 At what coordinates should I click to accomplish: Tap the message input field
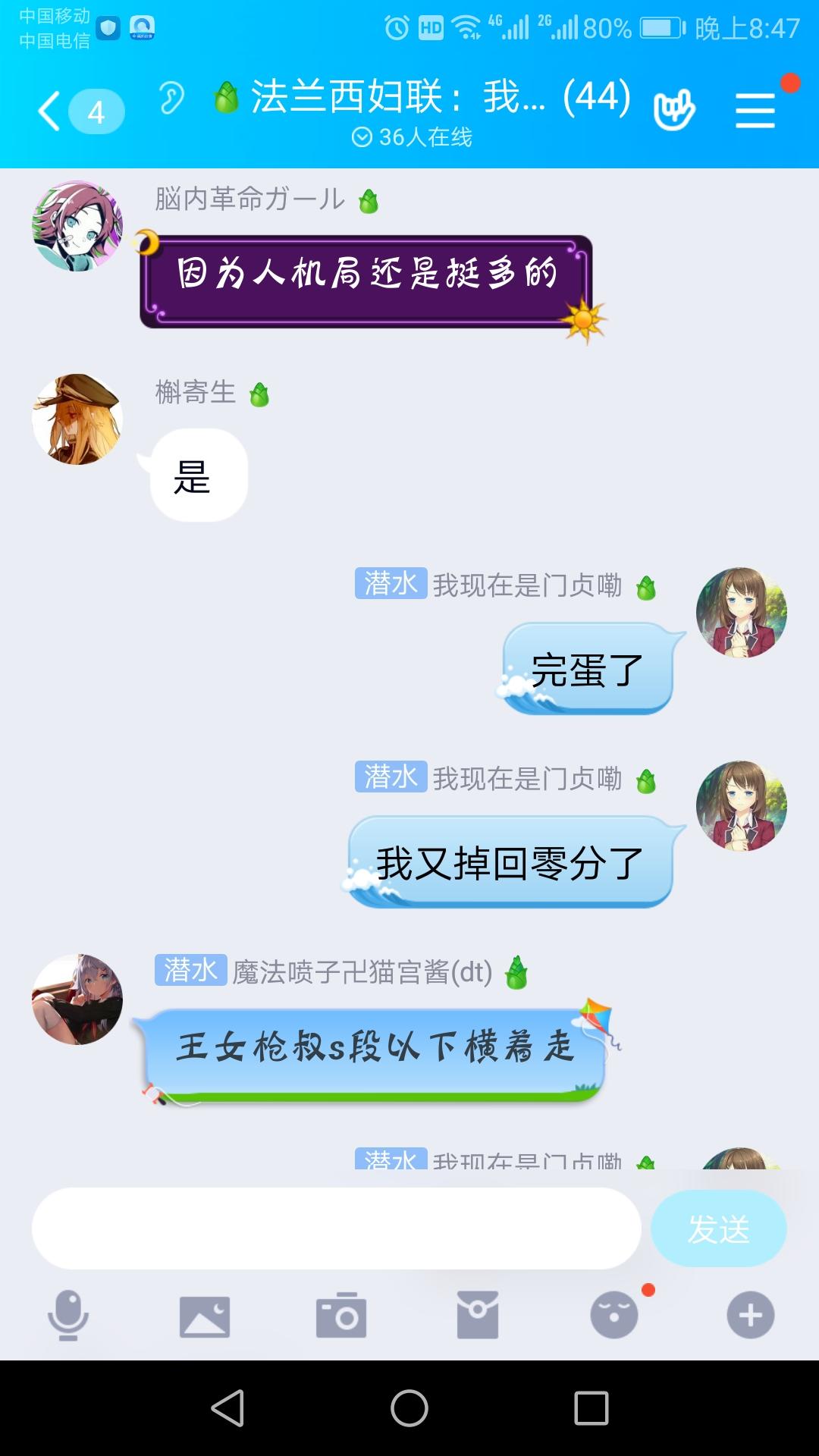click(x=334, y=1227)
